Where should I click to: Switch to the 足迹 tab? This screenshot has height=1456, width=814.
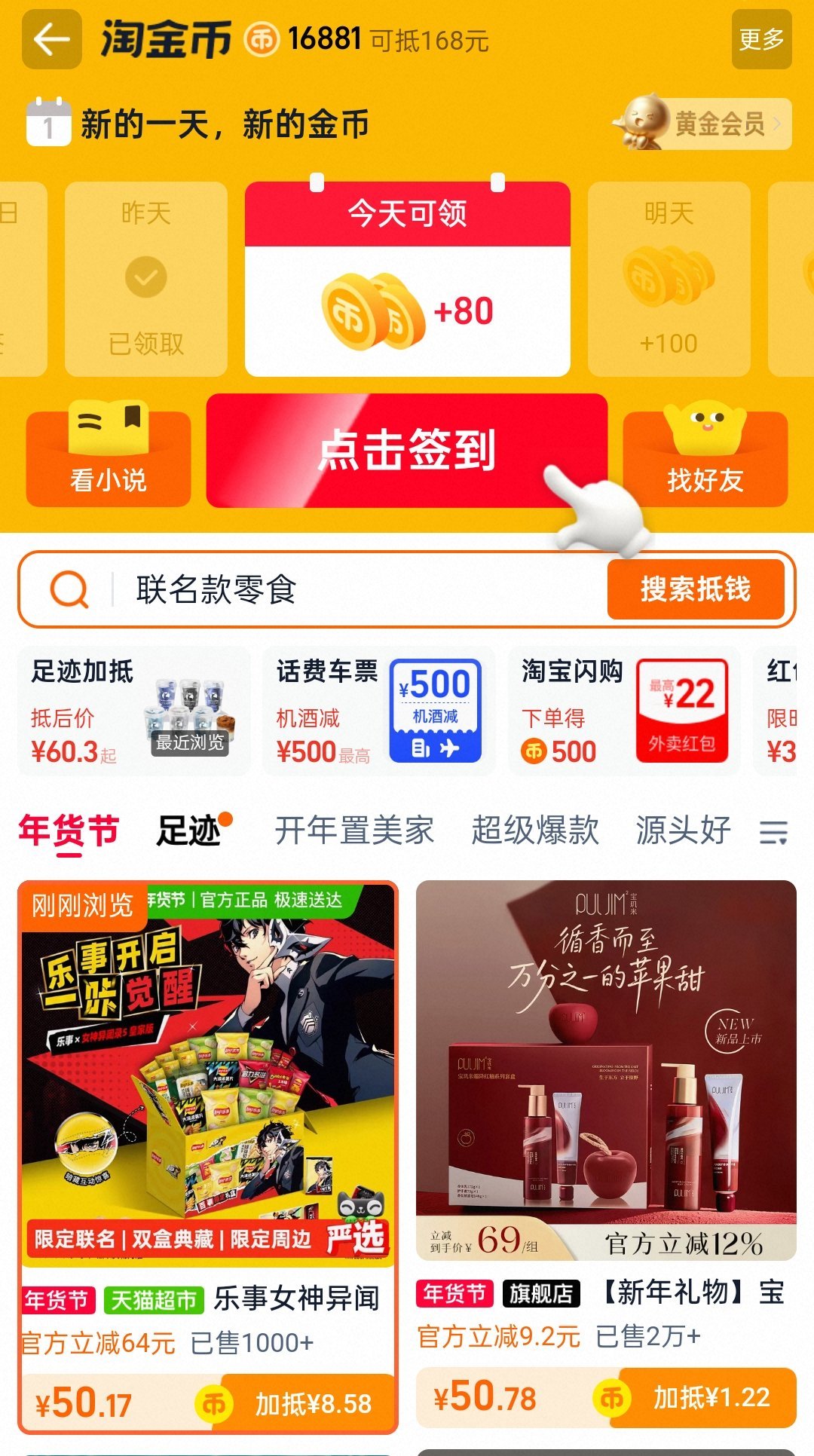pos(189,830)
